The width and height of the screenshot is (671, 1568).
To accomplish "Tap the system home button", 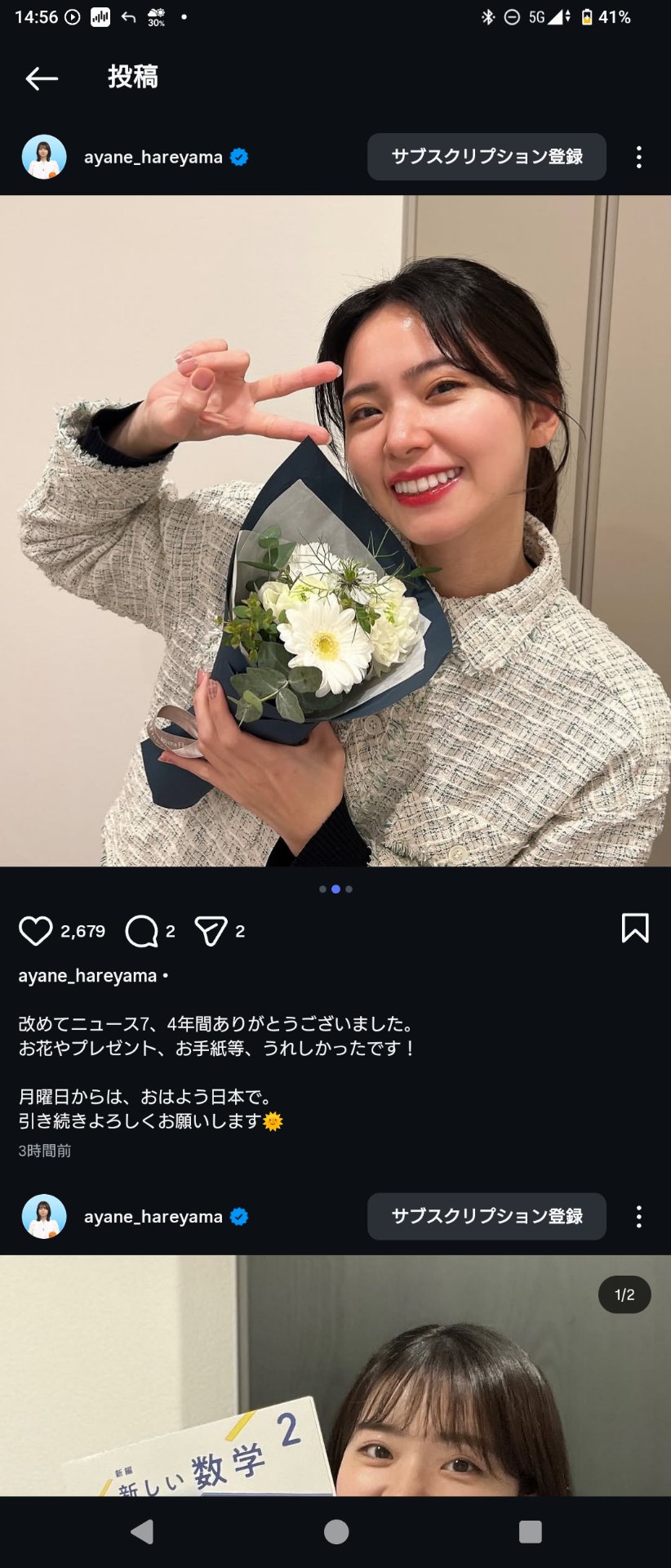I will (x=335, y=1532).
